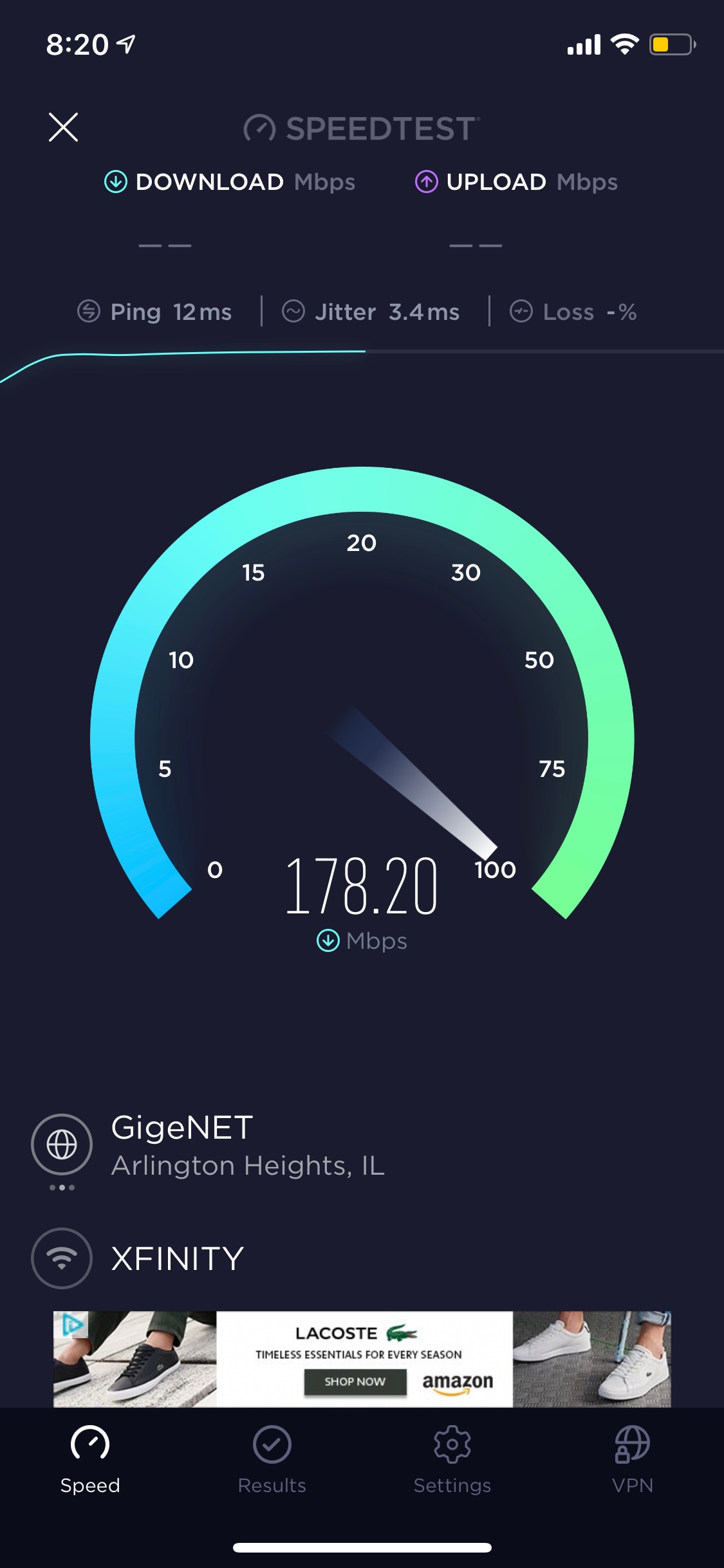
Task: Go to the VPN tab
Action: [633, 1459]
